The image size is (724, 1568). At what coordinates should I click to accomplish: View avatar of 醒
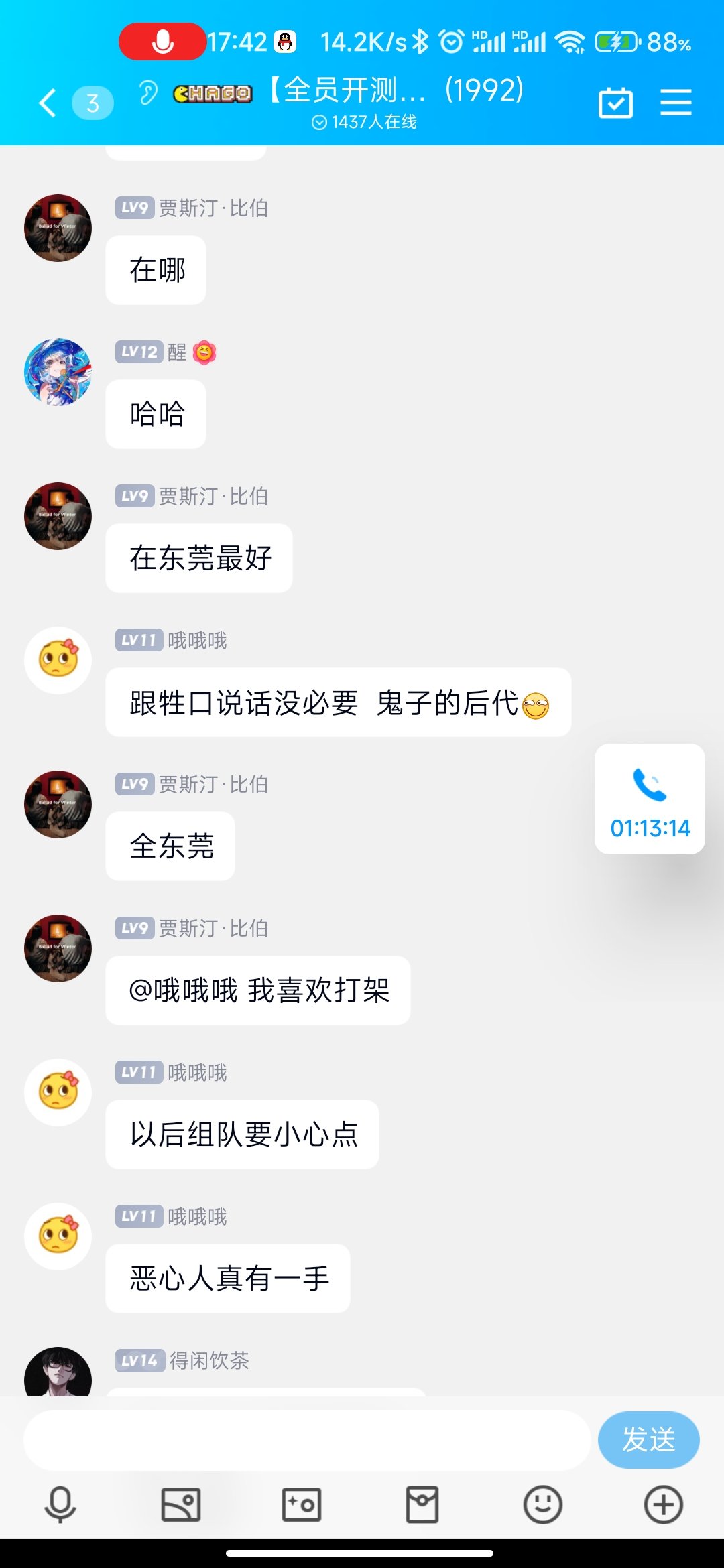point(58,372)
